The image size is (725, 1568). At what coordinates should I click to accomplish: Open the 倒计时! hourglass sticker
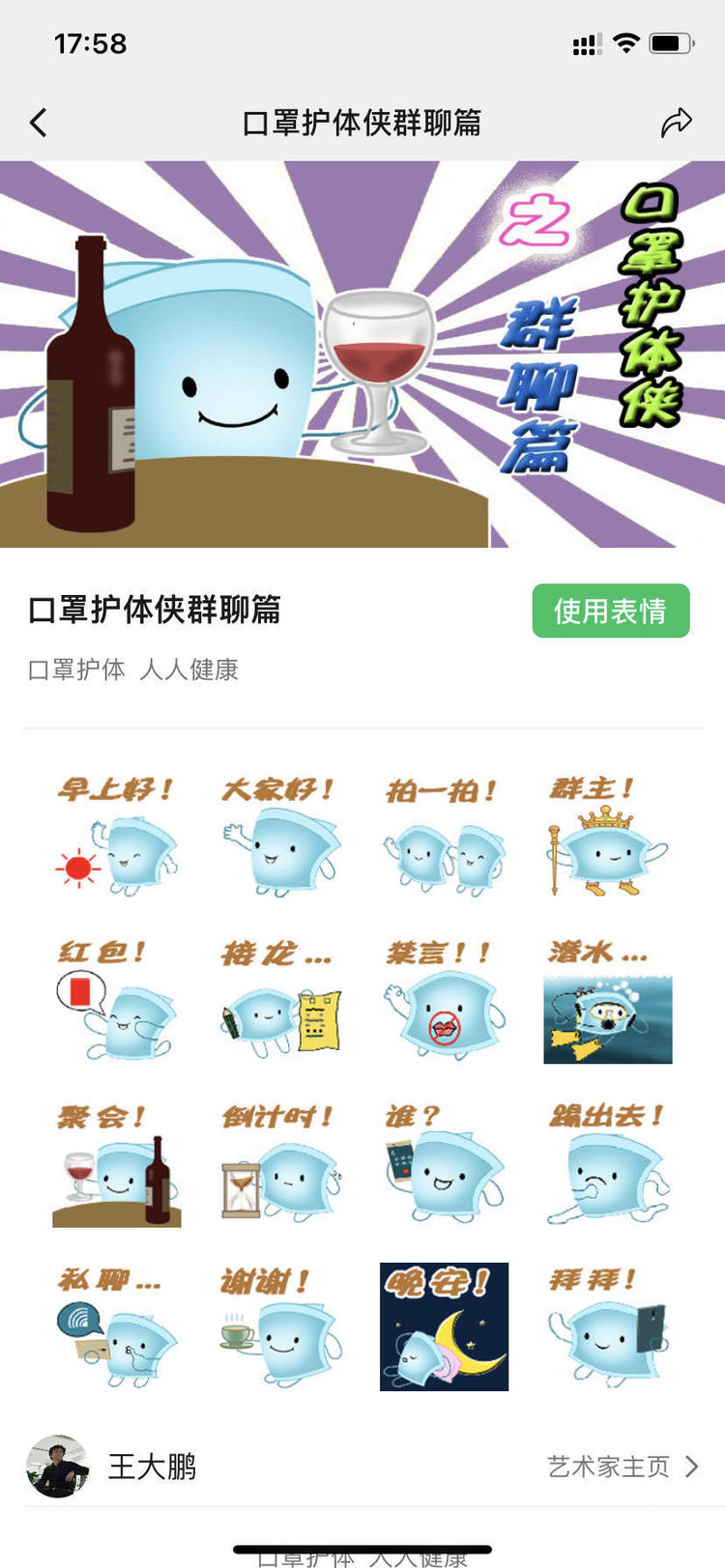(x=280, y=1164)
